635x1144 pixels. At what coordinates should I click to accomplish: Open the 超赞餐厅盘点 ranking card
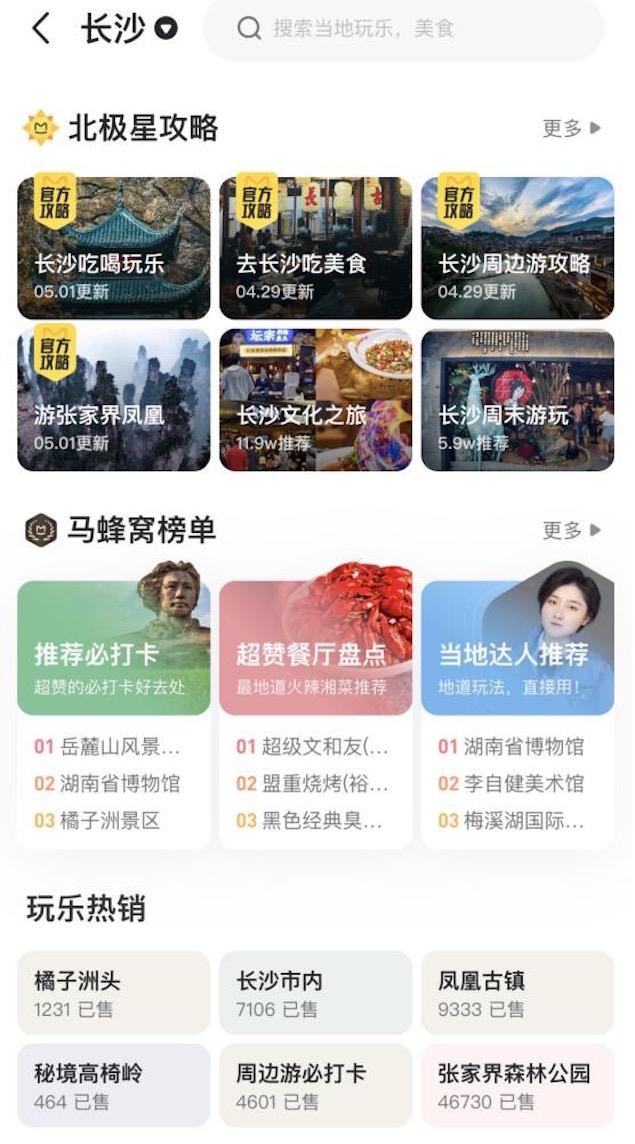[x=315, y=650]
